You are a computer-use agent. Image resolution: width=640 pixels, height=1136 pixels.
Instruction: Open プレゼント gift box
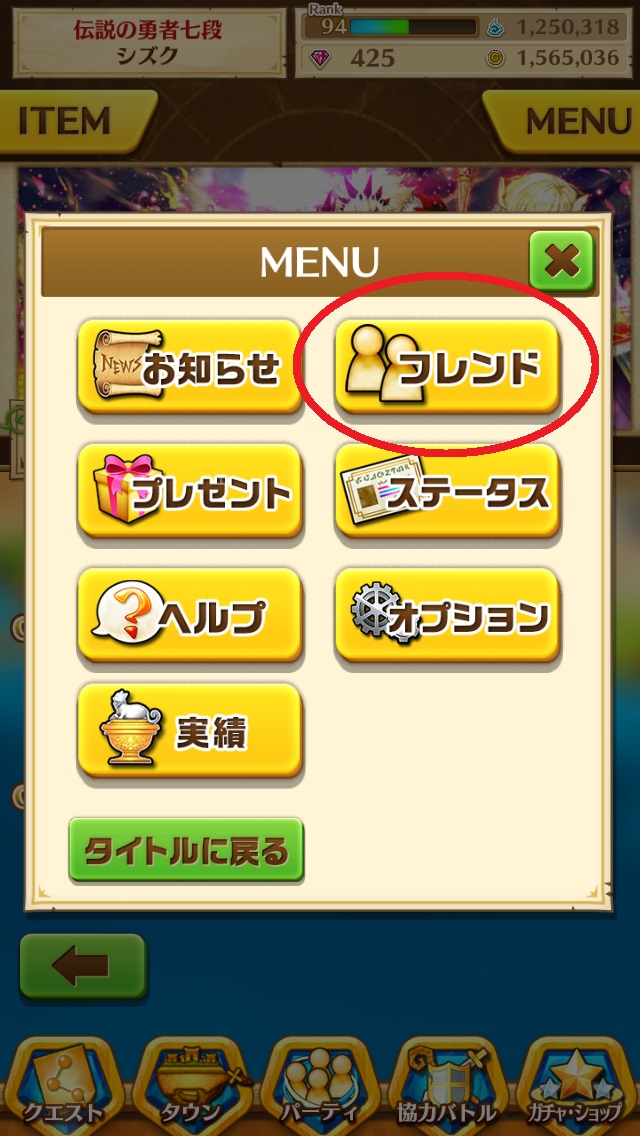click(190, 491)
